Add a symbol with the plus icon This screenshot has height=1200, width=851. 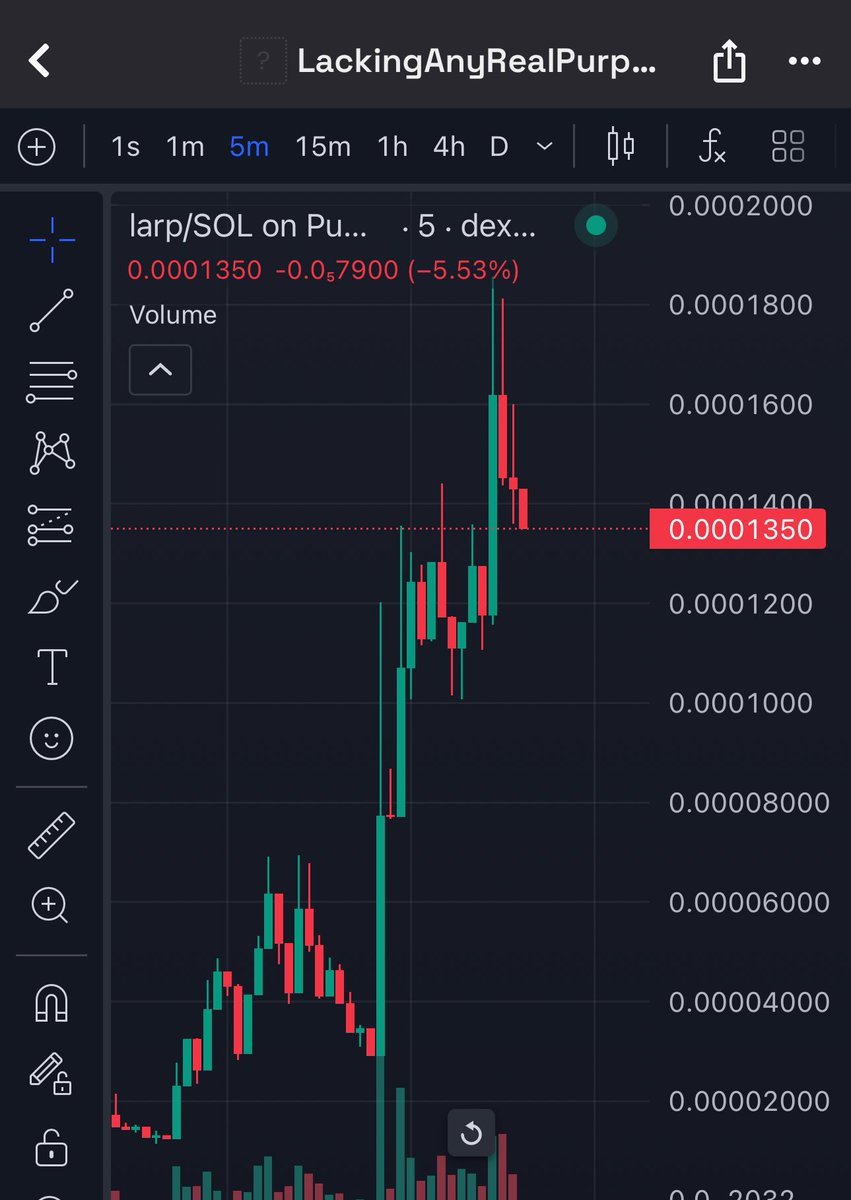[36, 147]
